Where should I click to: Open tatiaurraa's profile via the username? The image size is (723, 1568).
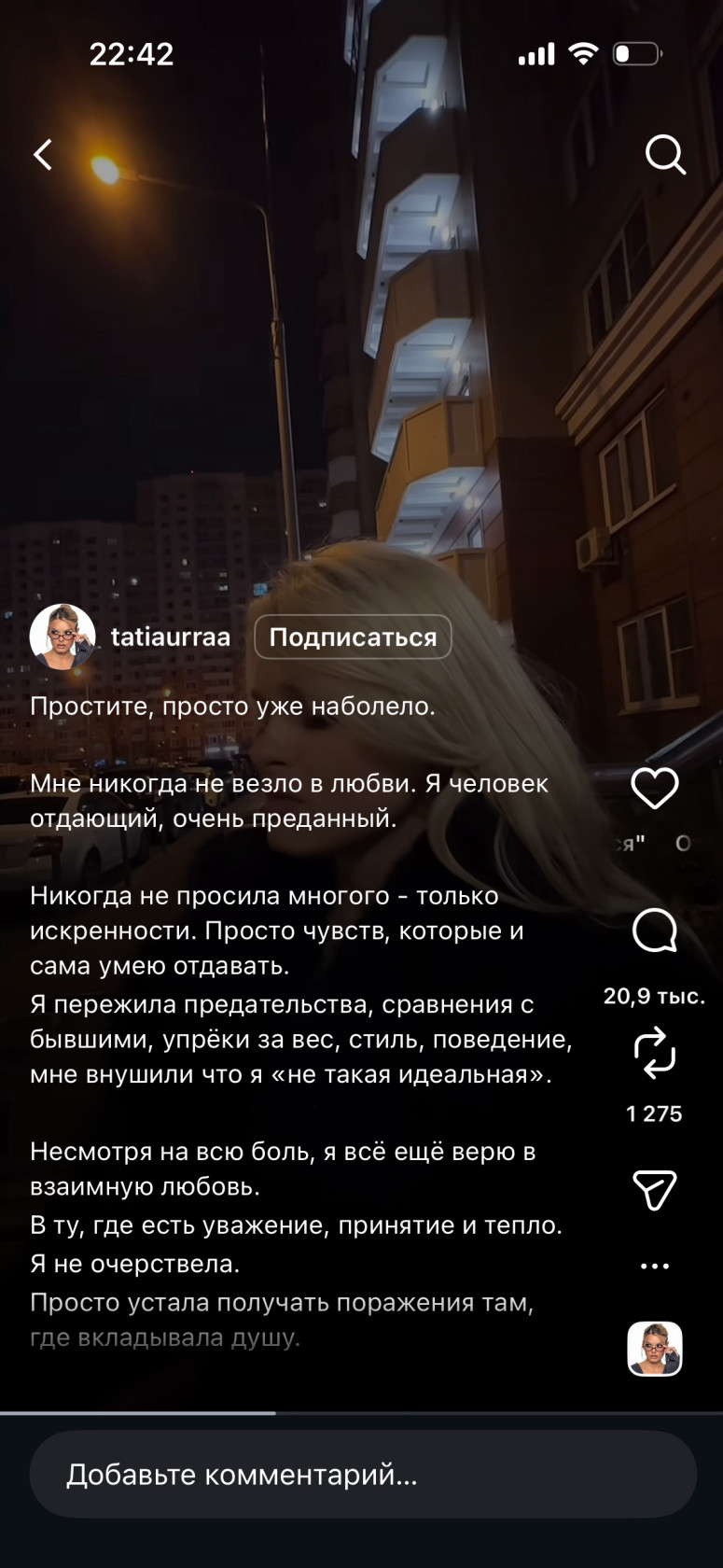pos(171,637)
